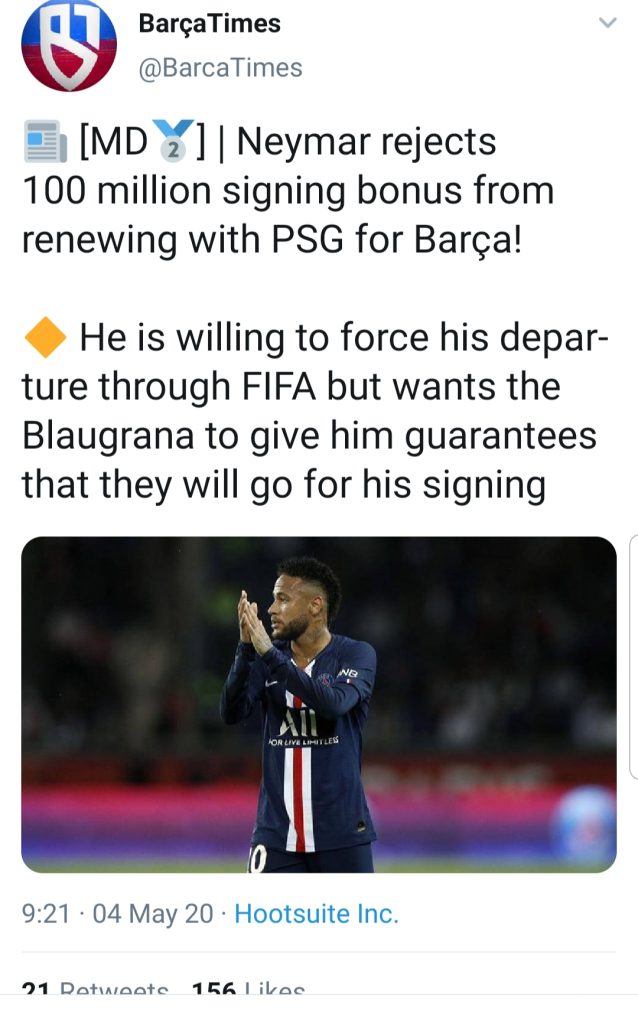View the Neymar photo full screen
The height and width of the screenshot is (1024, 638).
point(318,704)
